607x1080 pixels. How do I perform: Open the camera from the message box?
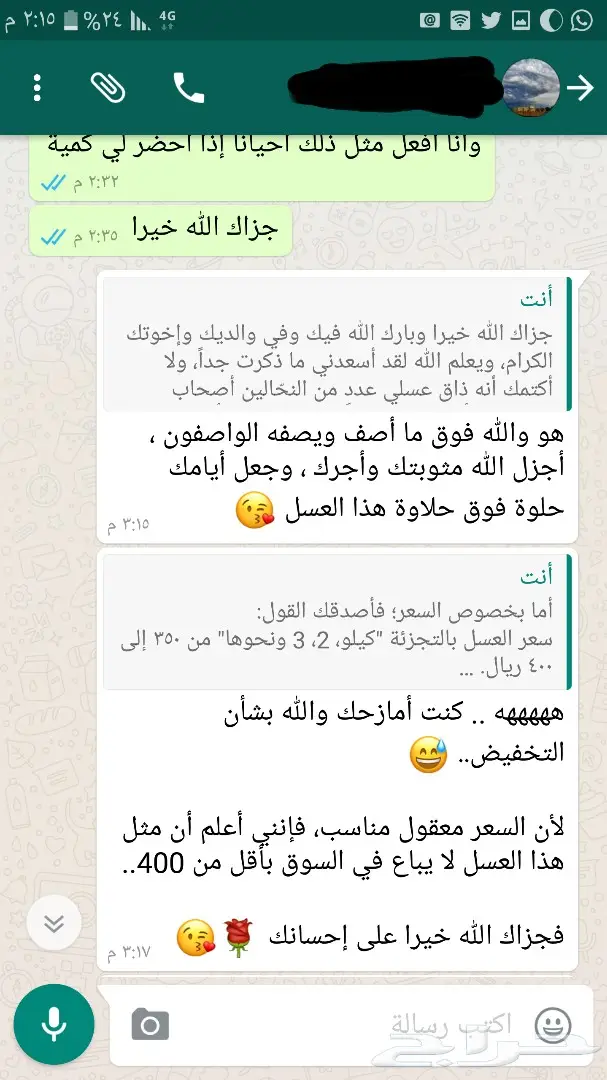pos(150,1024)
